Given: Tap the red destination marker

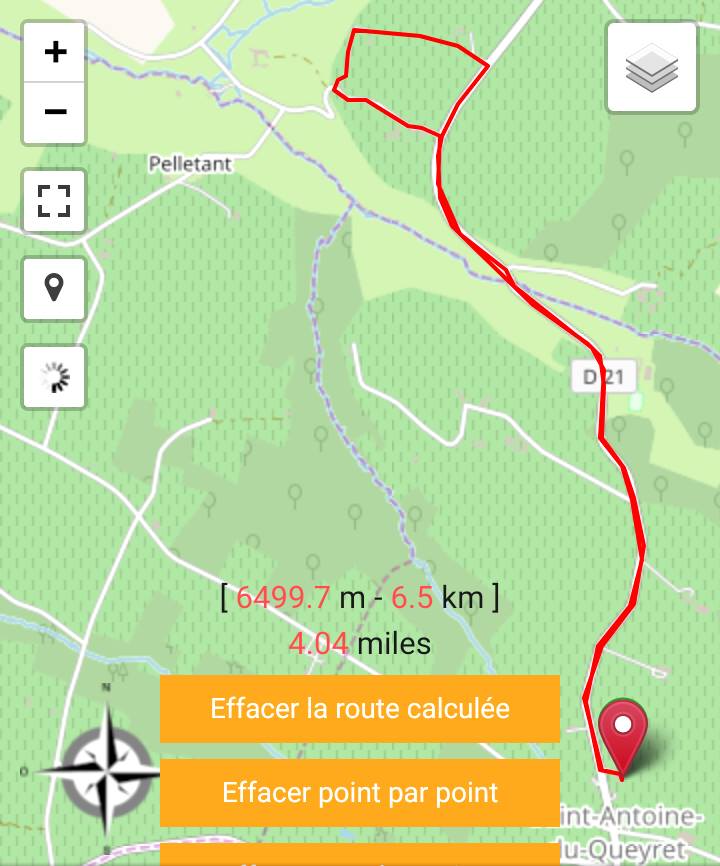Looking at the screenshot, I should [x=623, y=734].
